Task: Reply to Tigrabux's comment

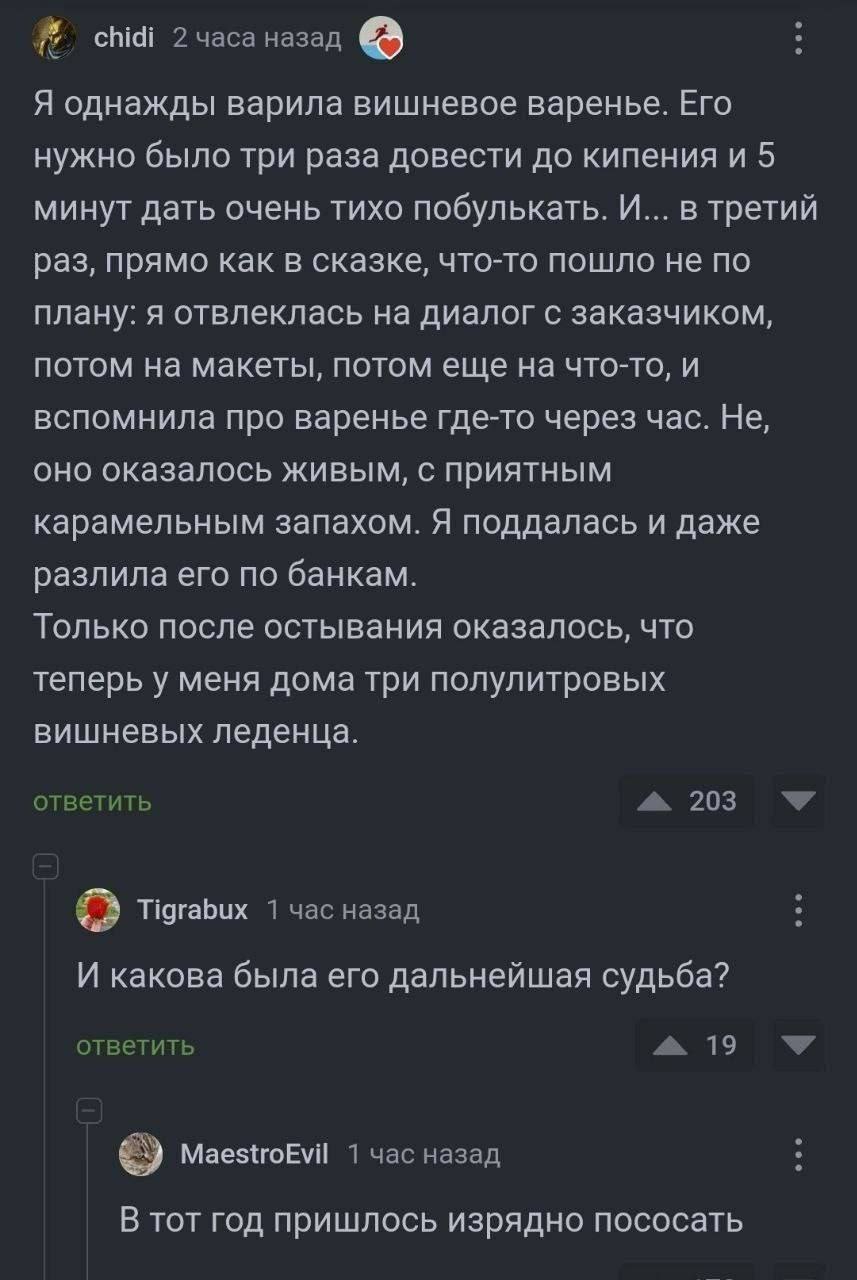Action: pyautogui.click(x=136, y=1046)
